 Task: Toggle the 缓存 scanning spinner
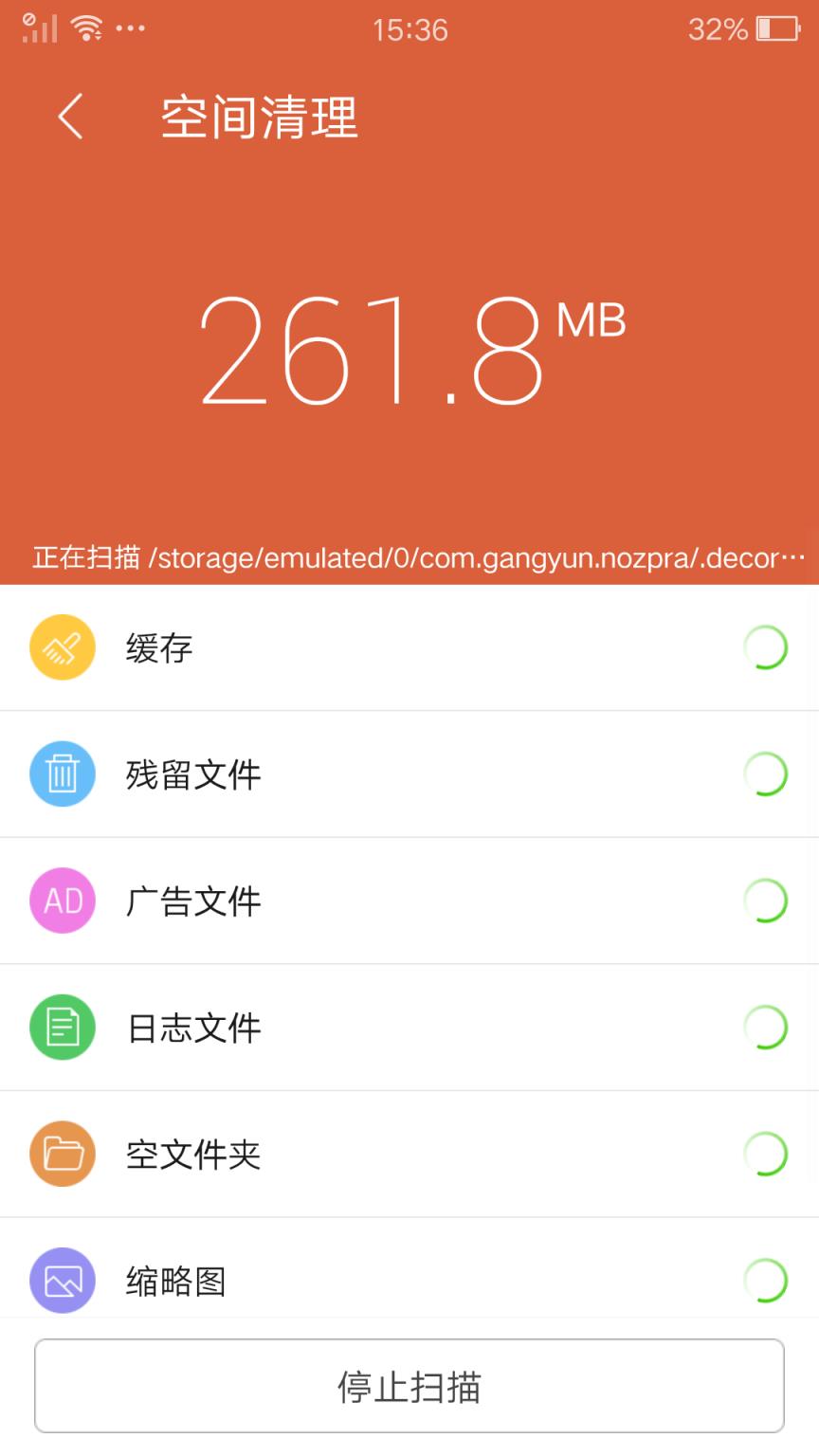pyautogui.click(x=766, y=647)
